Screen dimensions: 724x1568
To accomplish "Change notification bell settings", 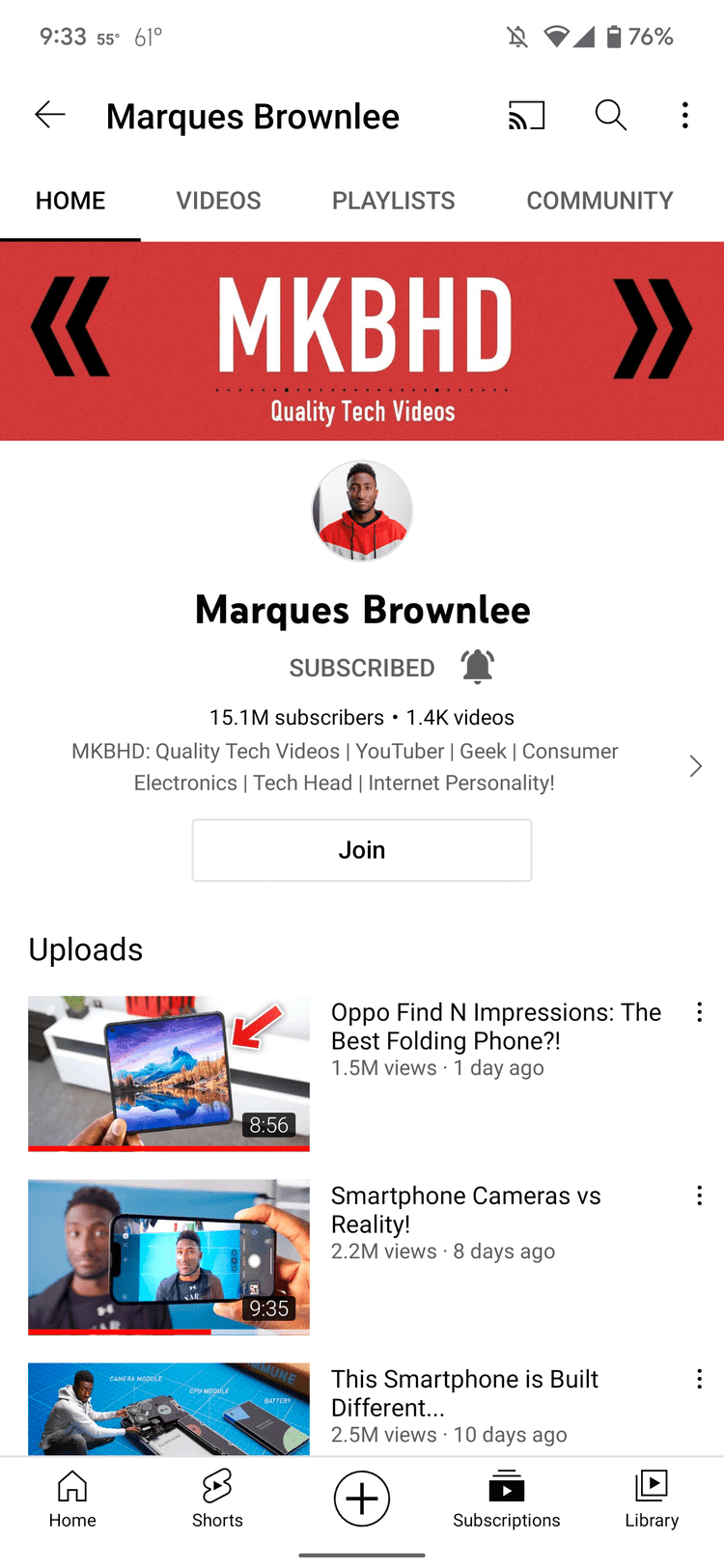I will (x=477, y=667).
